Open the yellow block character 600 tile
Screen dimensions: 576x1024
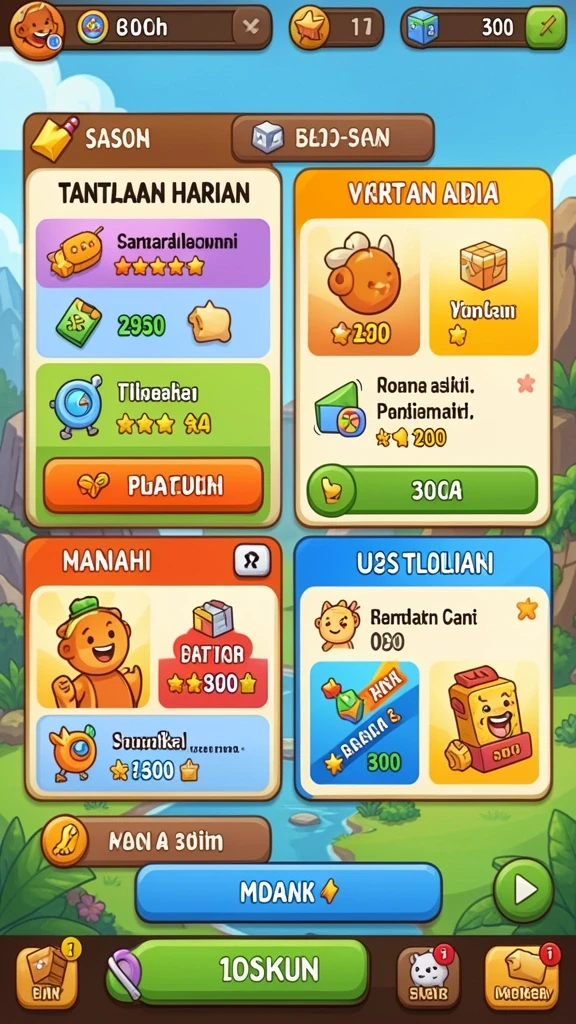[484, 722]
